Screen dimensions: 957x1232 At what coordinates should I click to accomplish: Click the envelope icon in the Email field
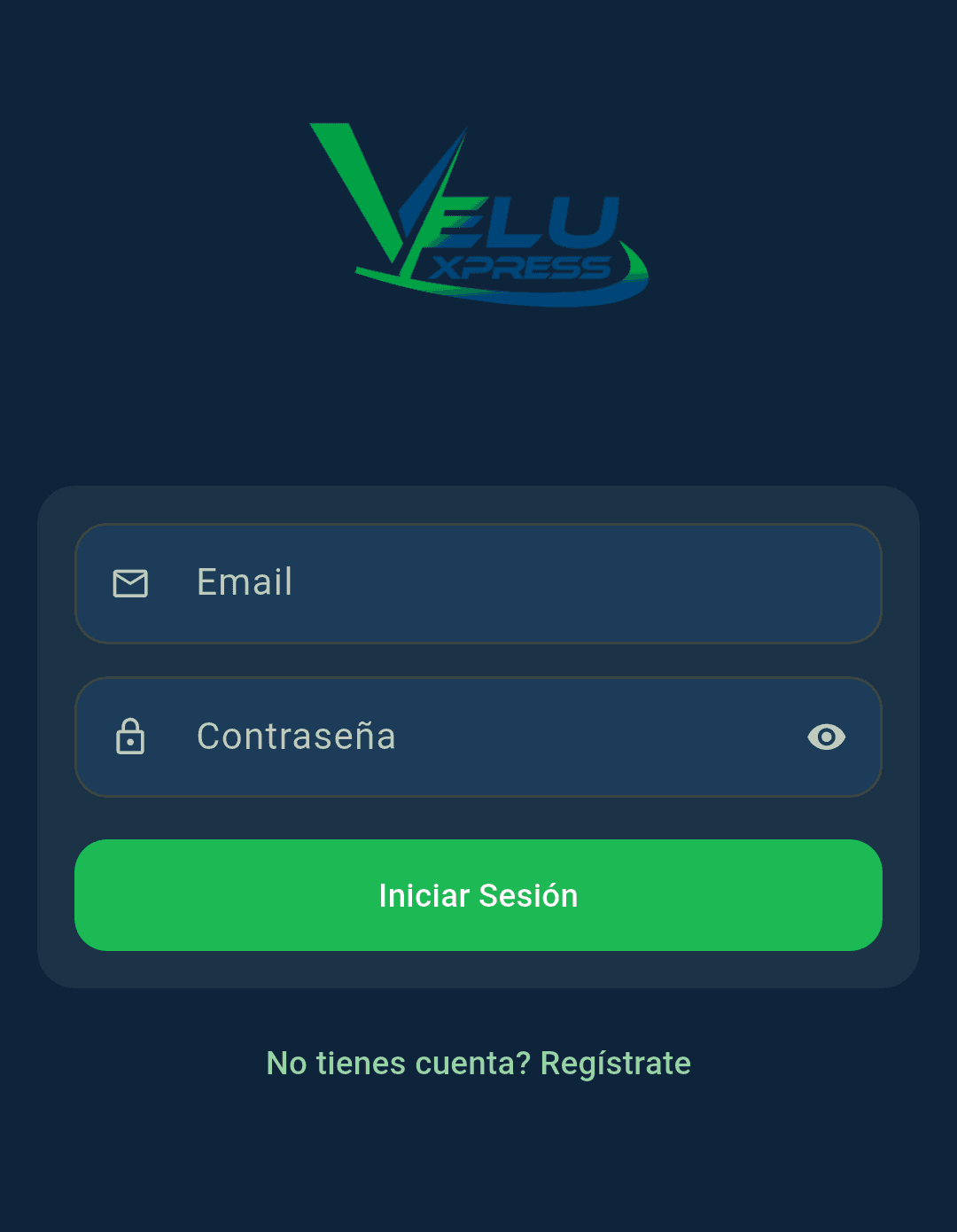131,583
